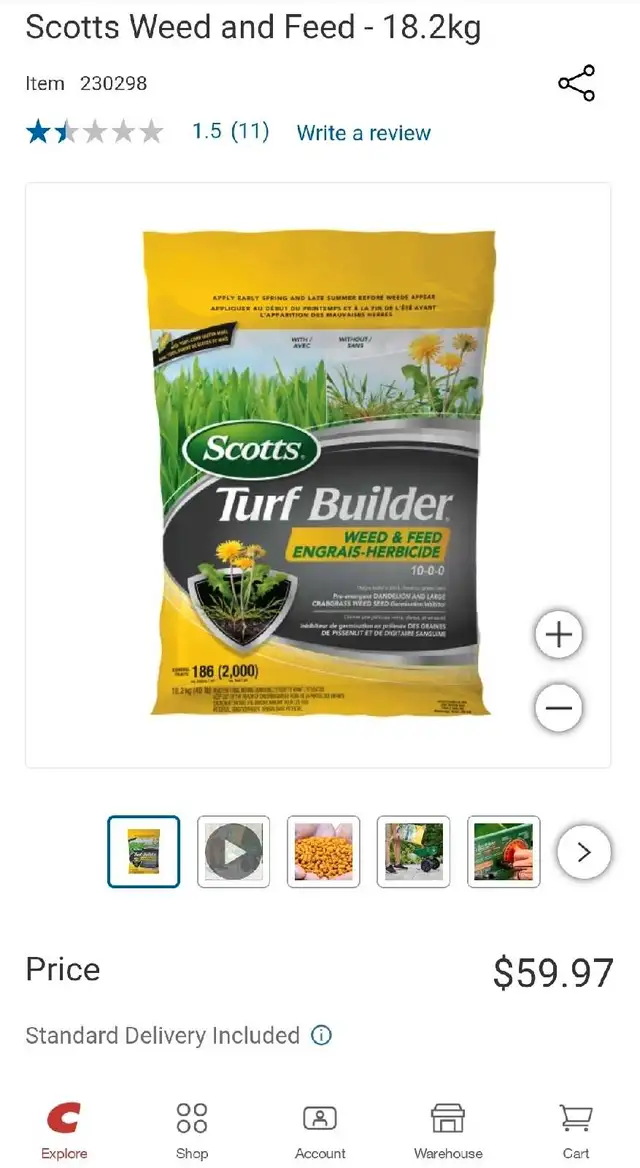Viewport: 640px width, 1168px height.
Task: Go to the Explore tab
Action: point(64,1131)
